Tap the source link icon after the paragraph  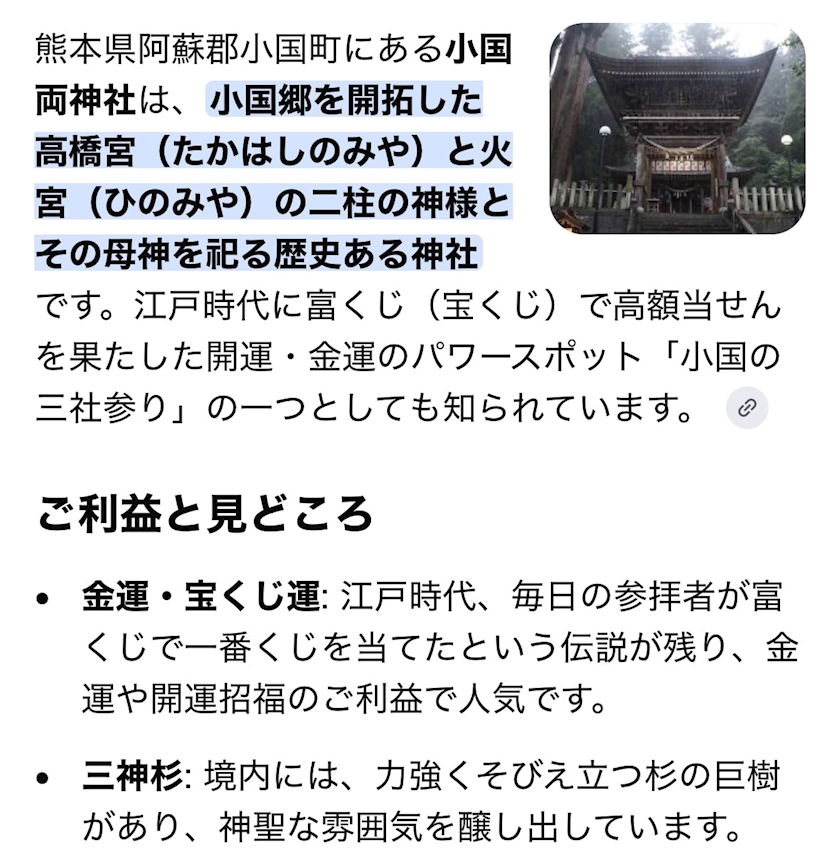click(x=747, y=408)
